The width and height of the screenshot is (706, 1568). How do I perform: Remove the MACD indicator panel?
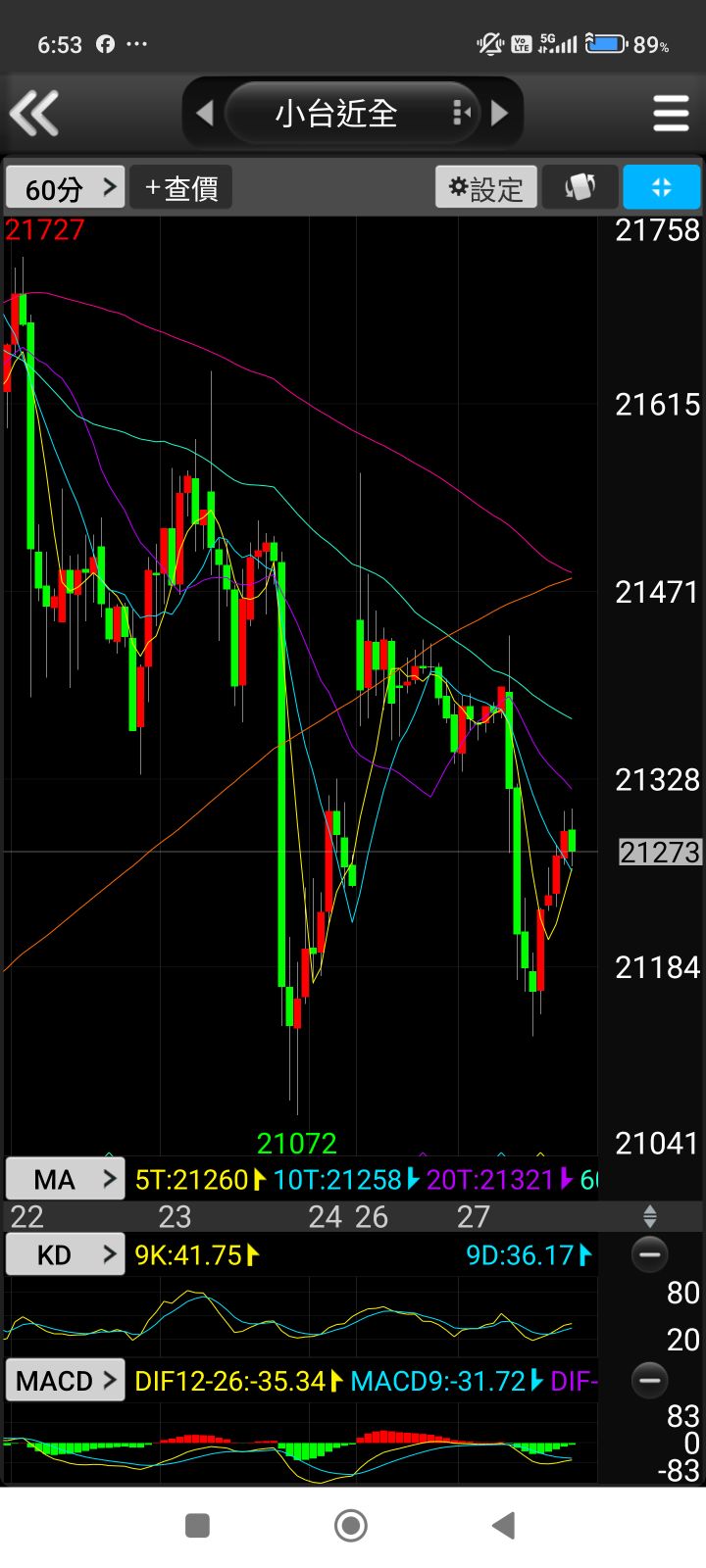(x=649, y=1381)
